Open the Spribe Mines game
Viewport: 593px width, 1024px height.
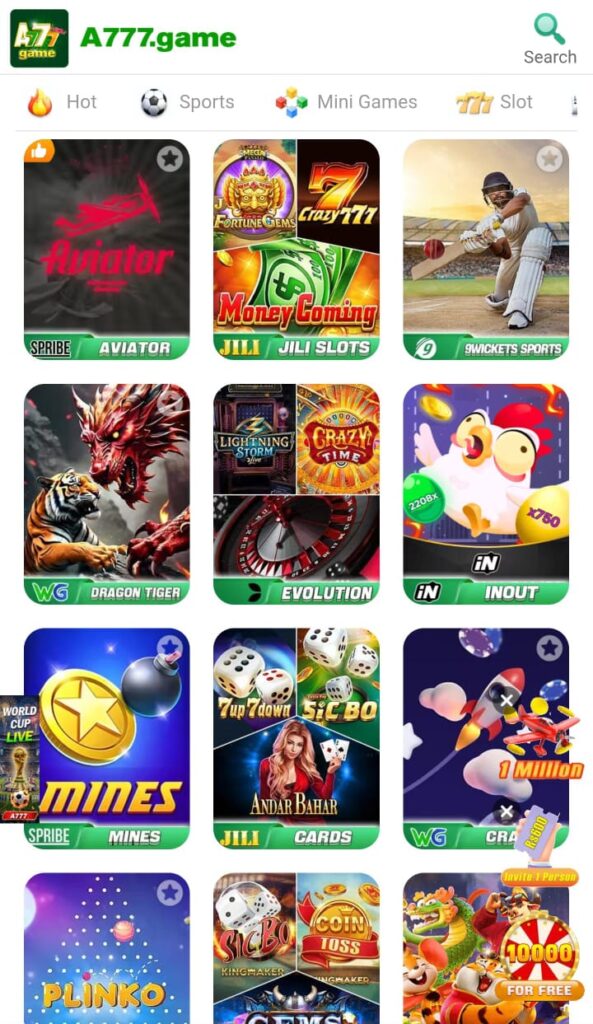(x=106, y=739)
